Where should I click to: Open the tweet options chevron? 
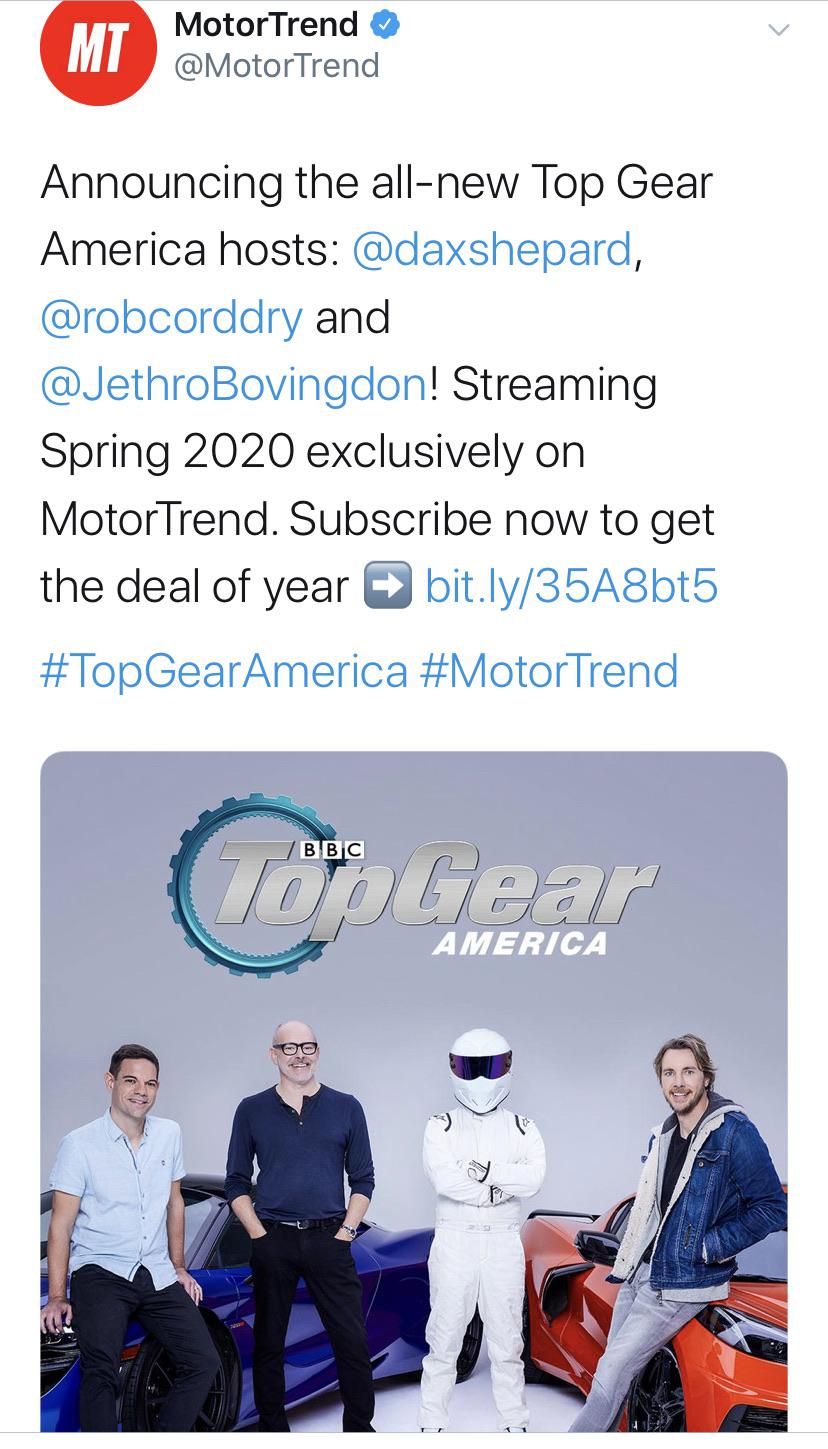pos(778,31)
